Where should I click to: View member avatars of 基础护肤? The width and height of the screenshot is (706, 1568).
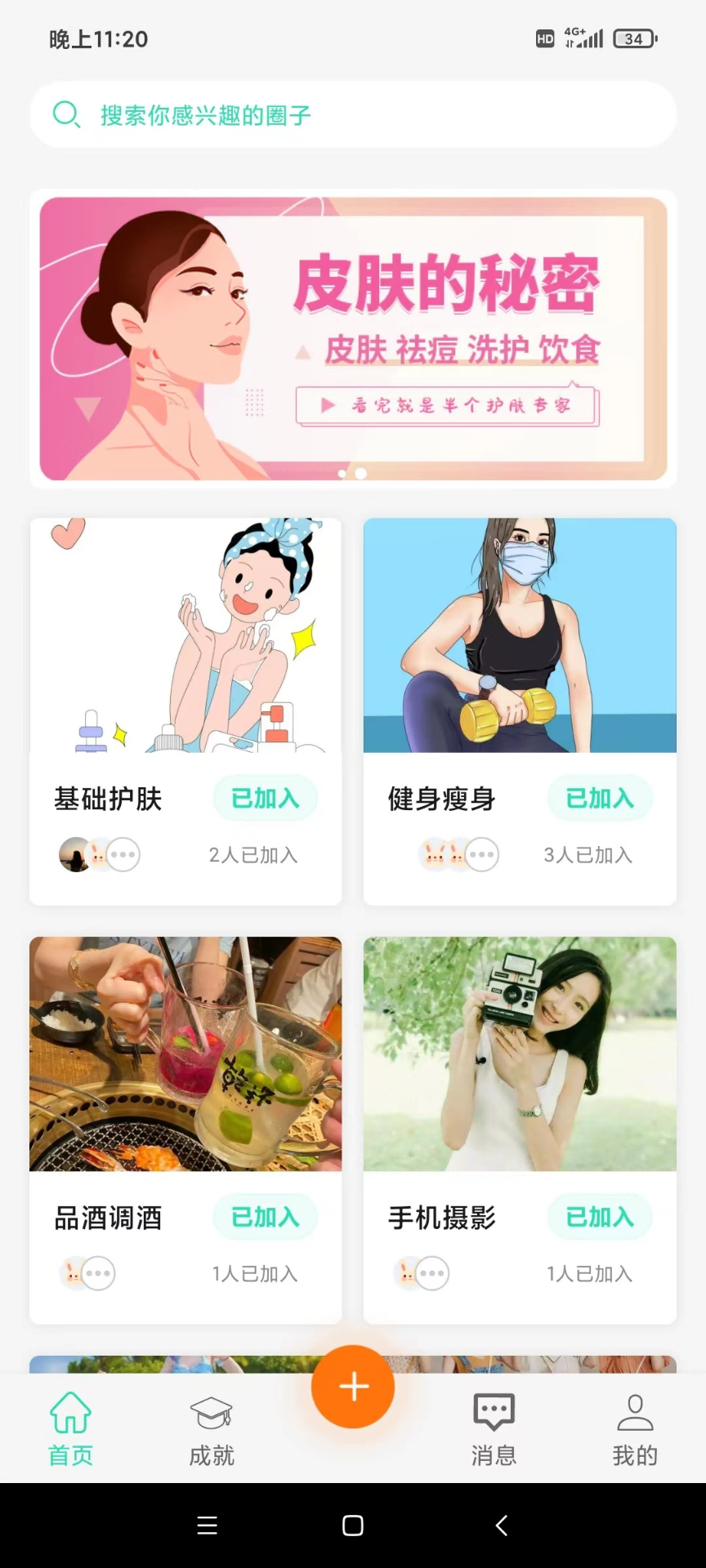(x=100, y=855)
